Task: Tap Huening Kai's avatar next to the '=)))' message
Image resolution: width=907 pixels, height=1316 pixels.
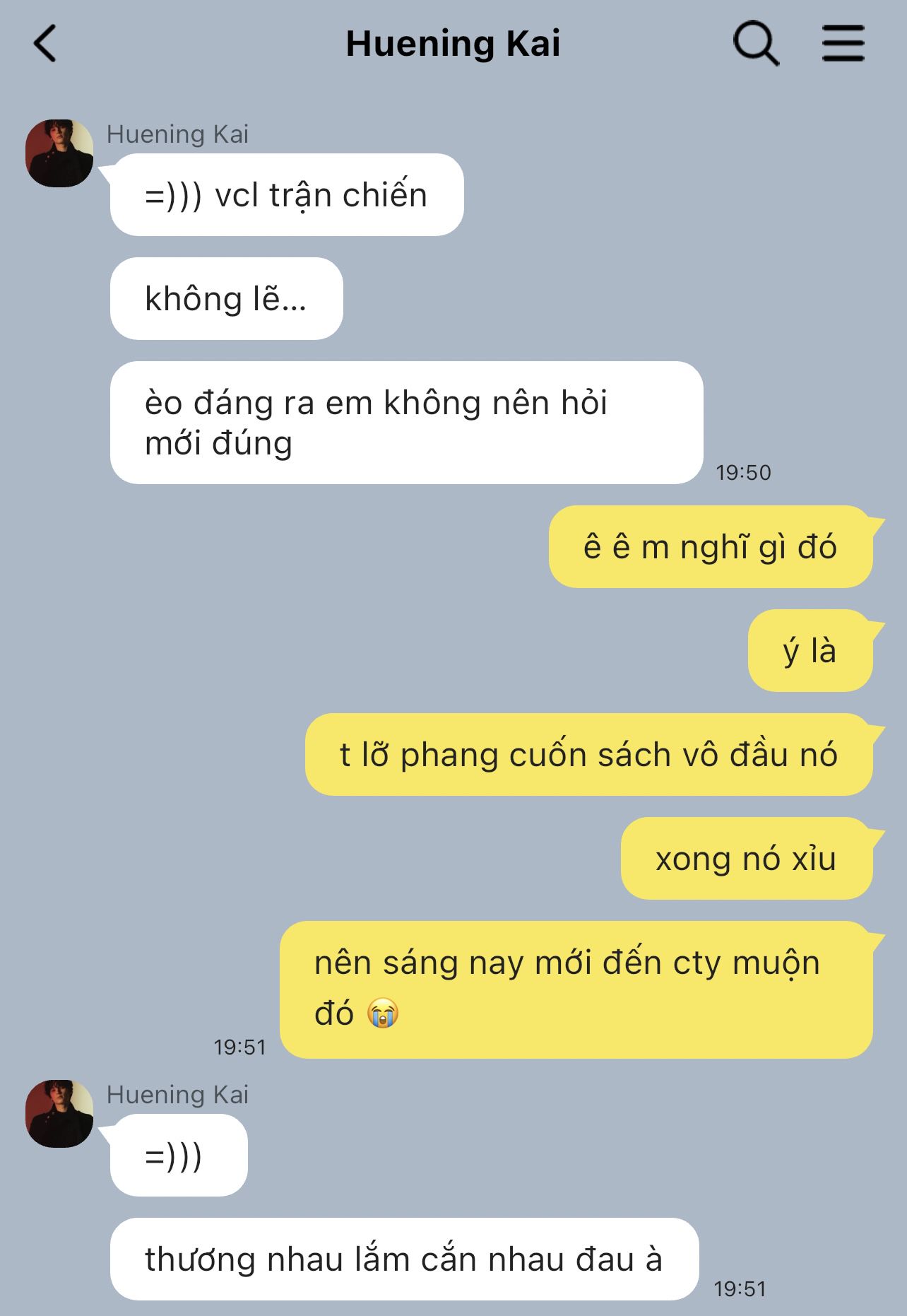Action: point(59,1113)
